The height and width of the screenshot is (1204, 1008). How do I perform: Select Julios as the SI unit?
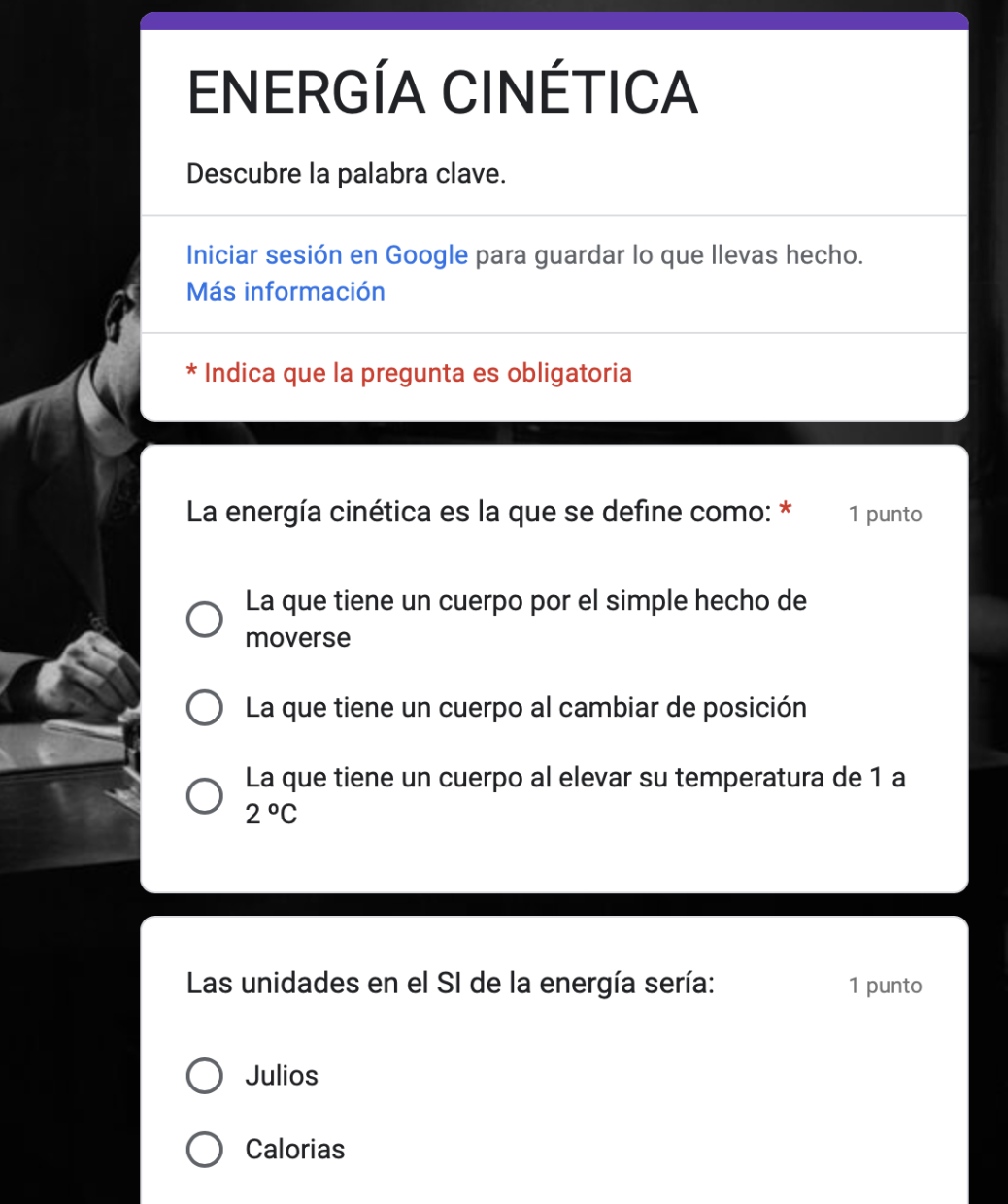pyautogui.click(x=205, y=1076)
